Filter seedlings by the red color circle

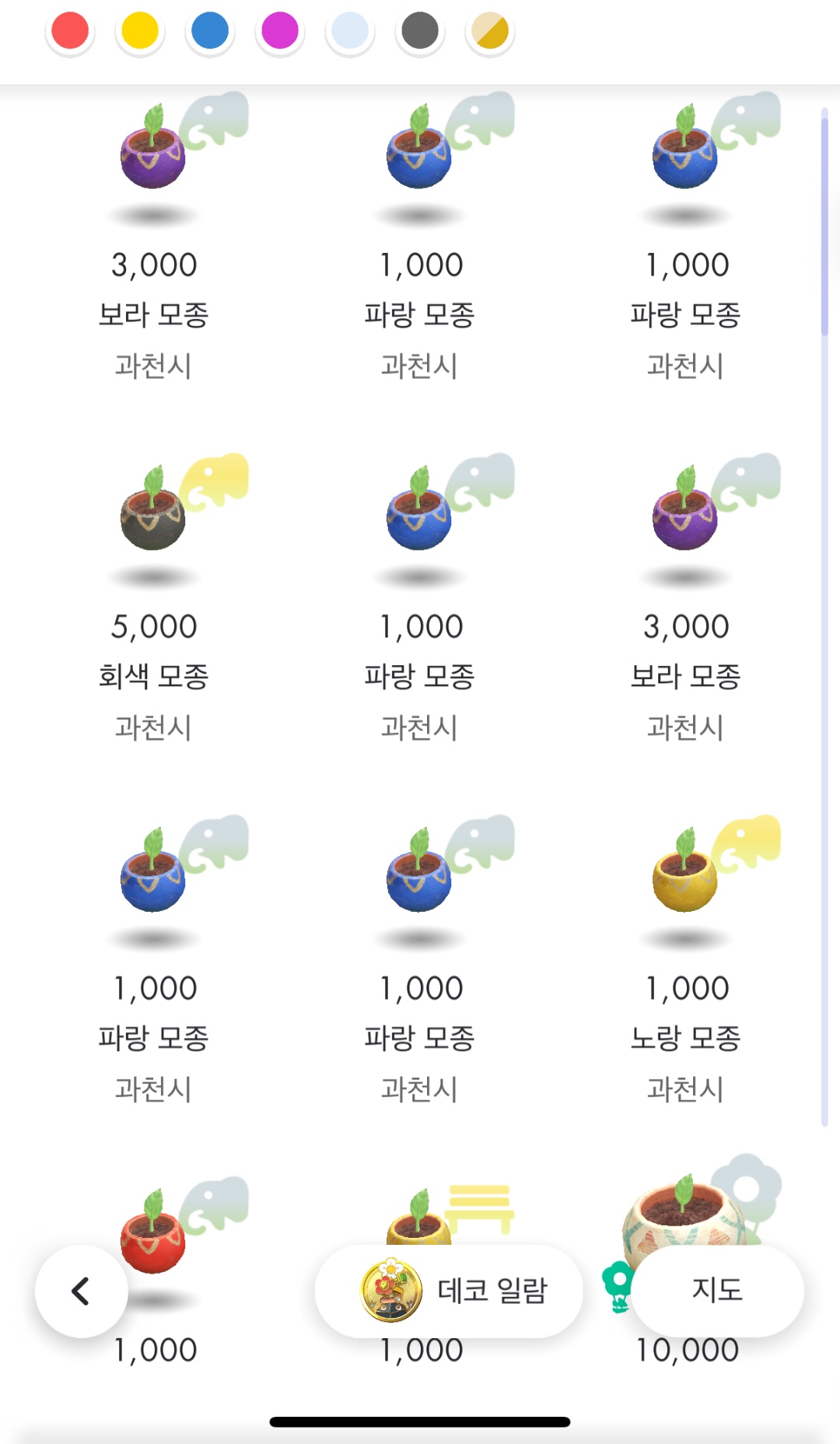coord(70,32)
